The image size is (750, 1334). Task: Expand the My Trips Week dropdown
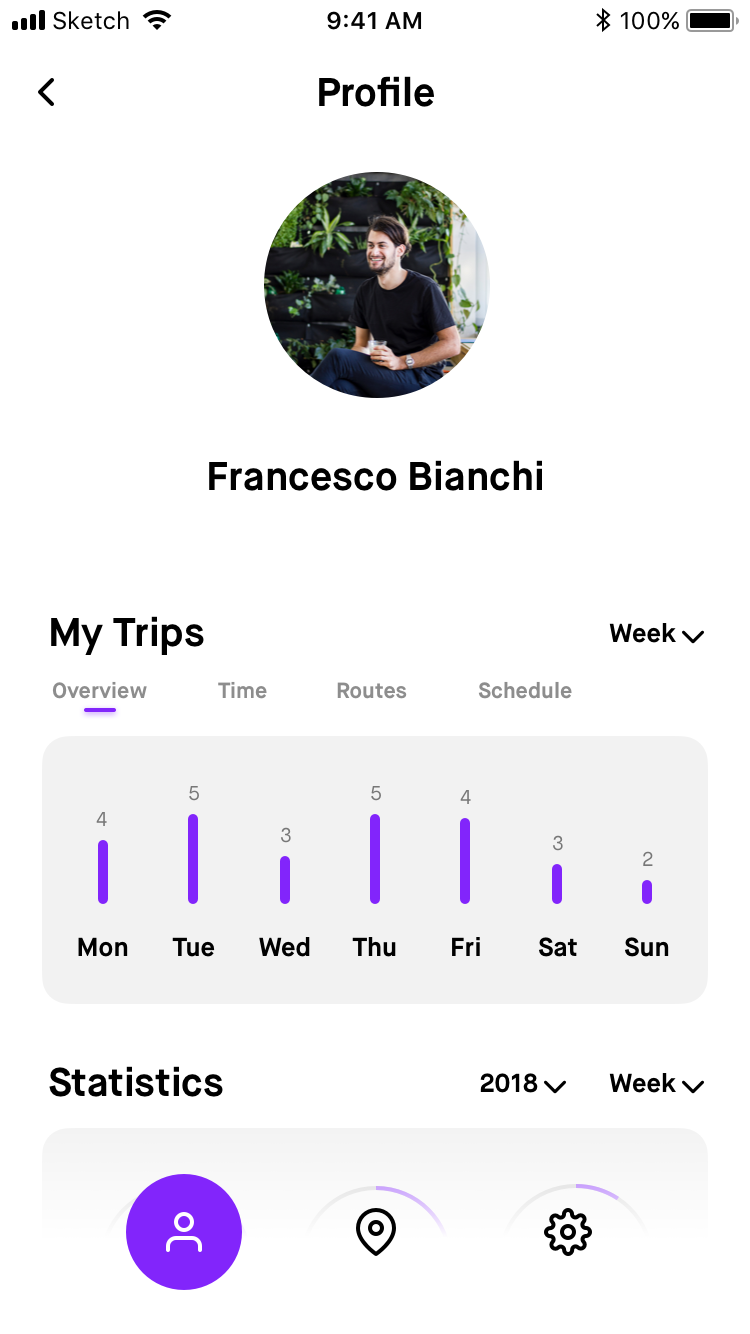pyautogui.click(x=657, y=634)
